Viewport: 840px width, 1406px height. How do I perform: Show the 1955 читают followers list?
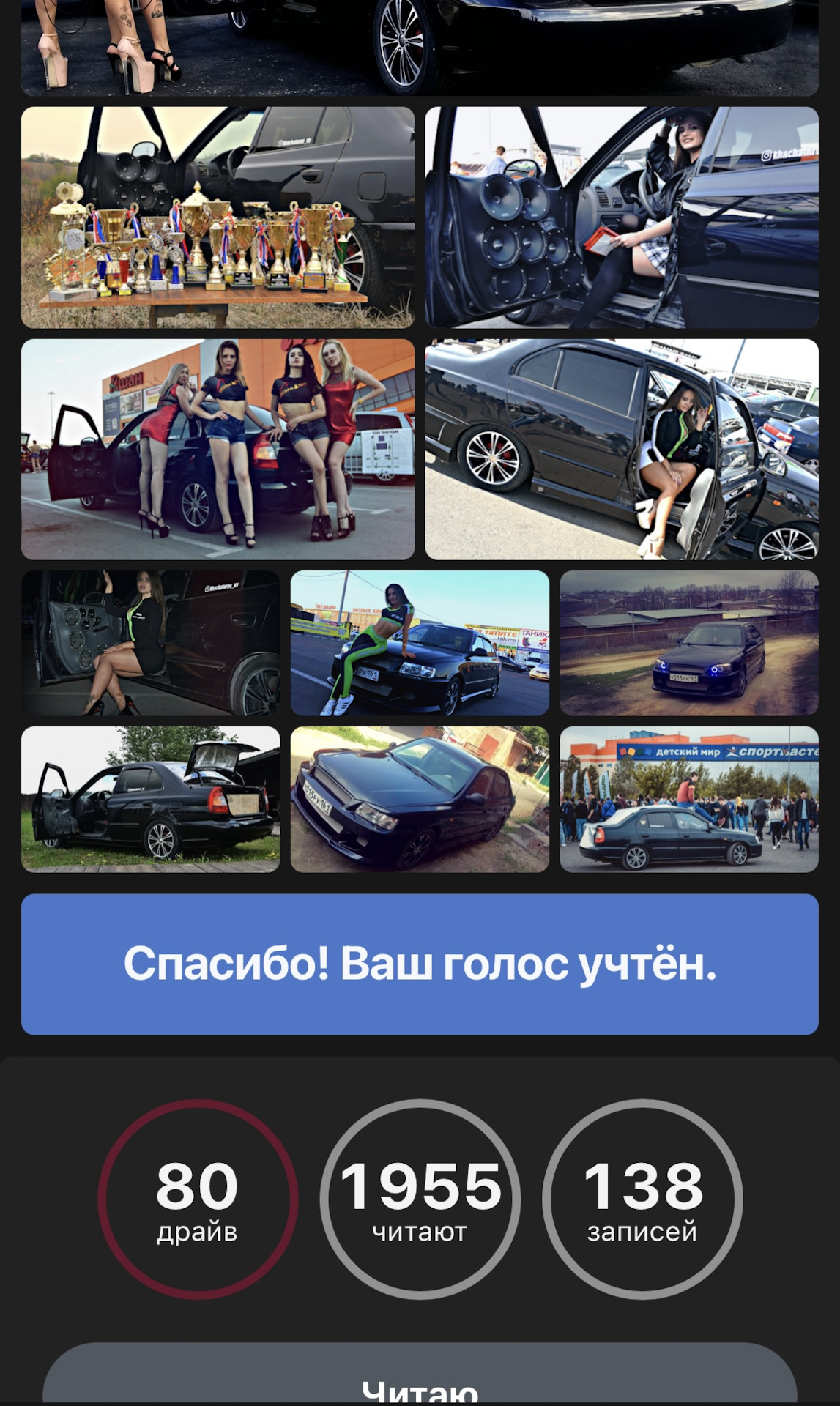420,1199
